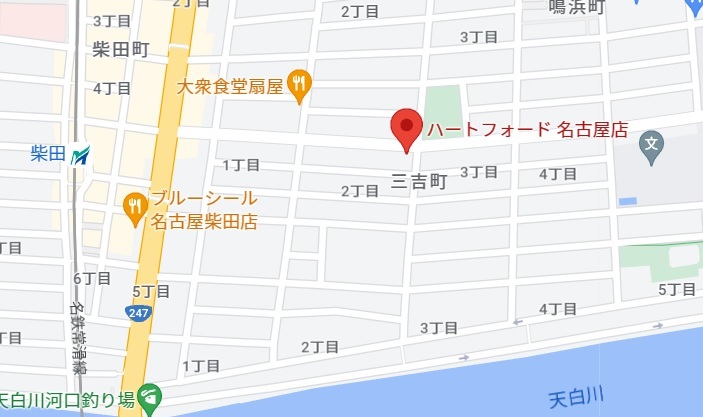Screen dimensions: 703x417
Task: Select the ブルーシール 名古屋柴田店 marker
Action: 136,206
